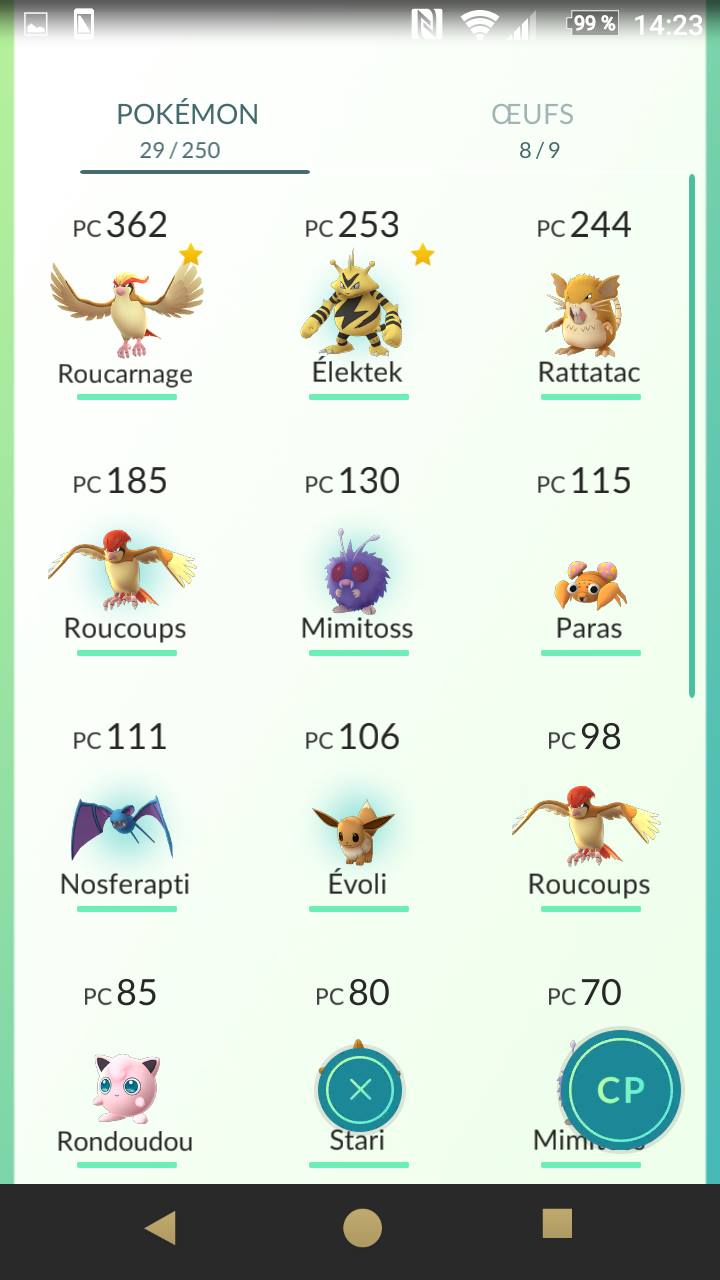The image size is (720, 1280).
Task: Open Élektek with PC 253
Action: (358, 303)
